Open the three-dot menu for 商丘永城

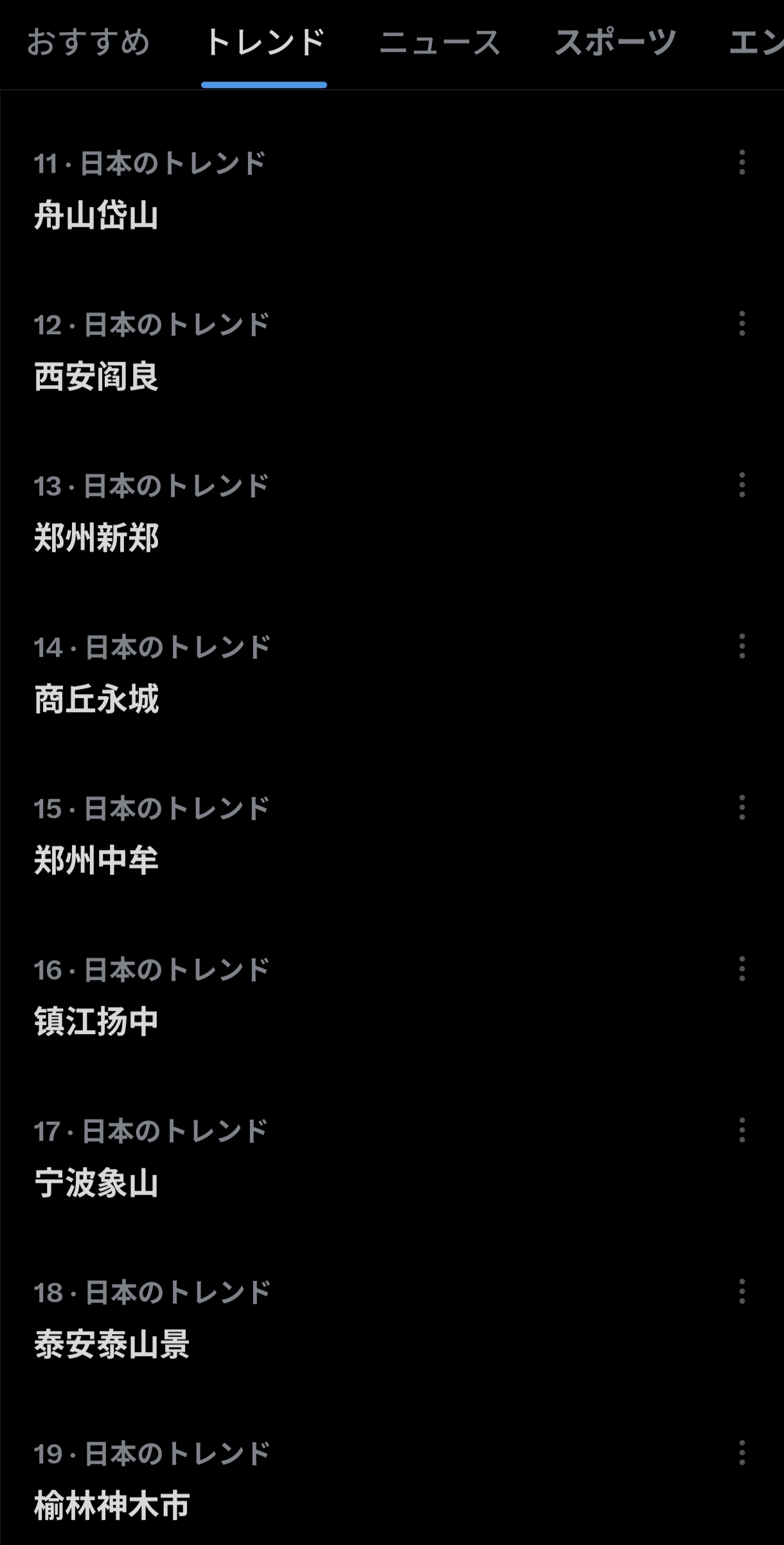(742, 647)
